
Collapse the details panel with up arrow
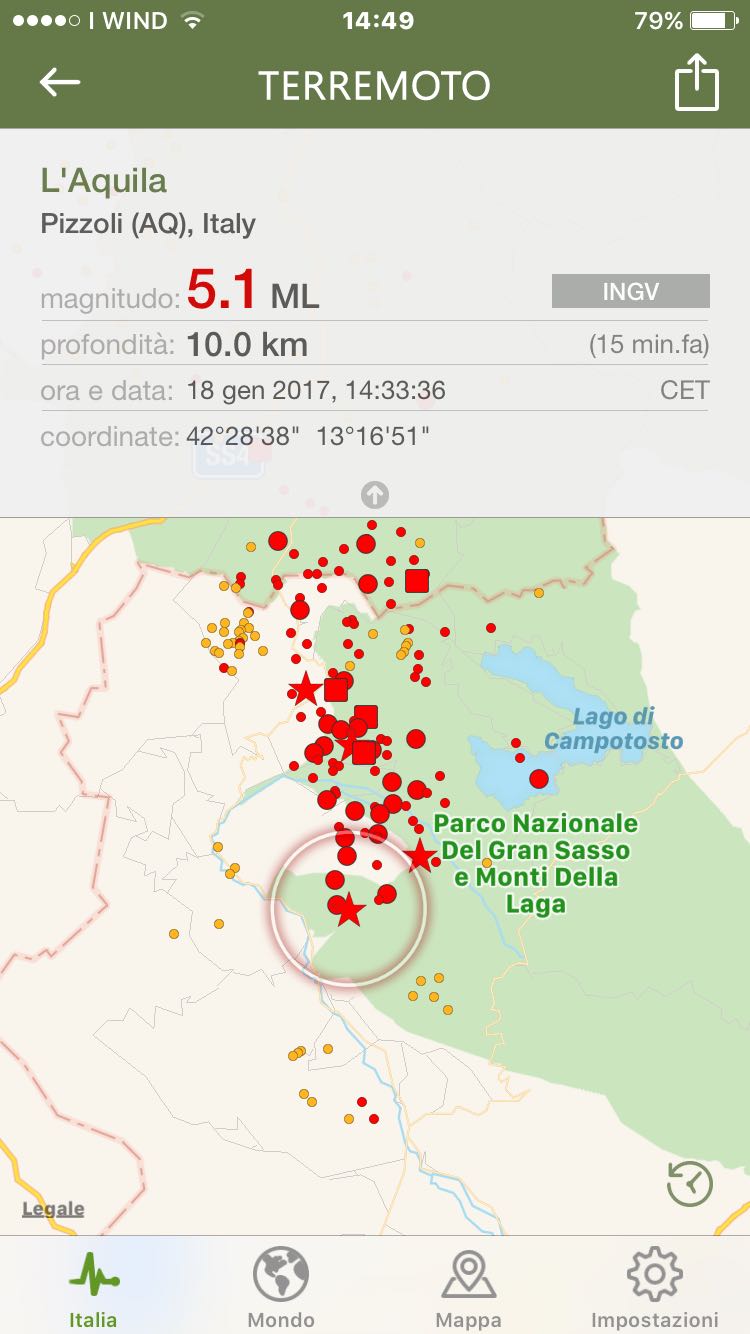374,494
